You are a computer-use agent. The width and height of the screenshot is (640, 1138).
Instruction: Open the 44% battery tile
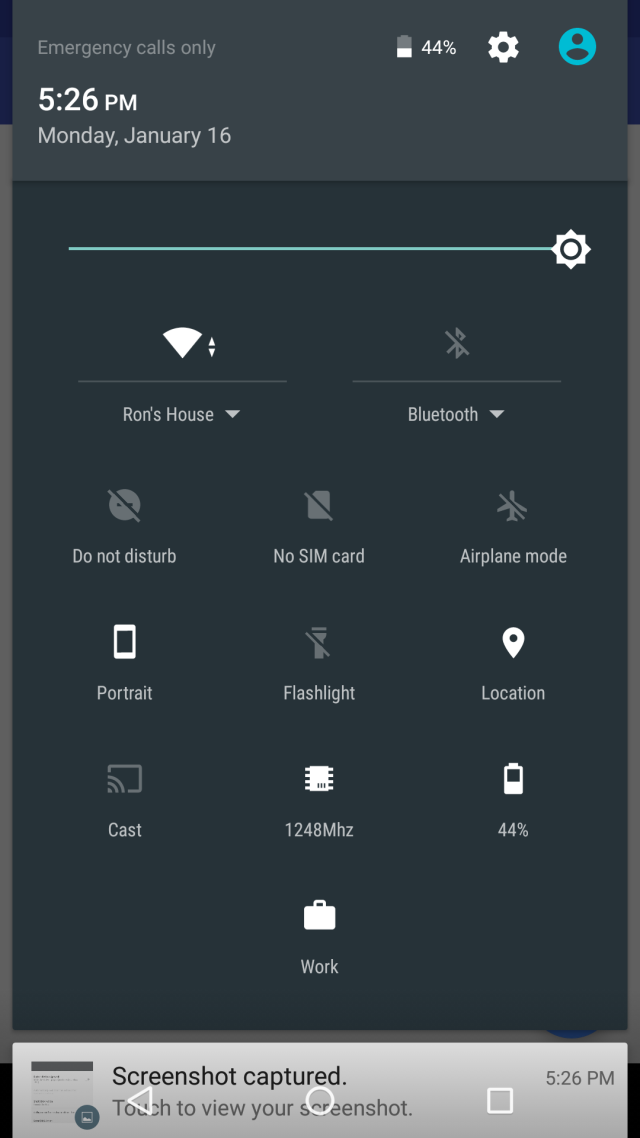(513, 779)
